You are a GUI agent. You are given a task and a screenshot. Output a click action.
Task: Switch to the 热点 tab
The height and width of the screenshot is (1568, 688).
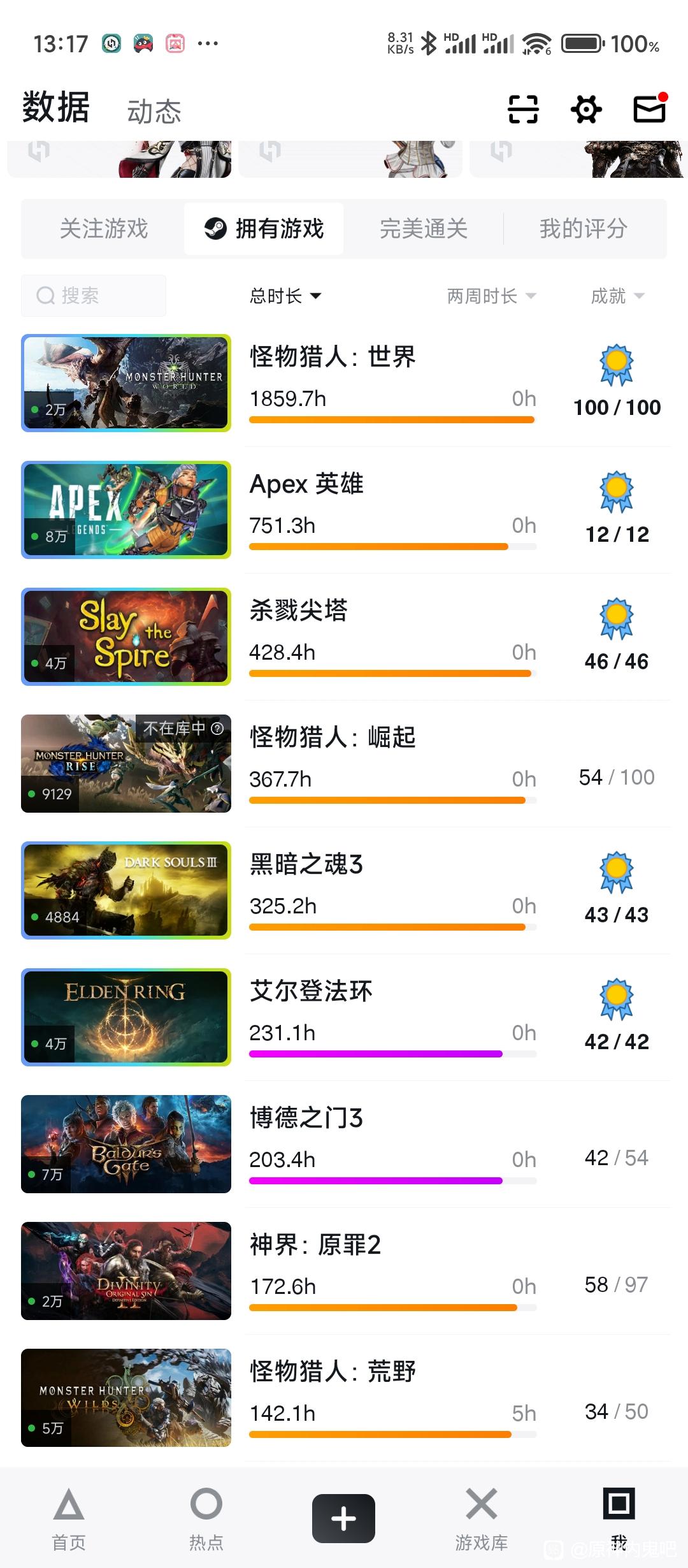tap(206, 1518)
